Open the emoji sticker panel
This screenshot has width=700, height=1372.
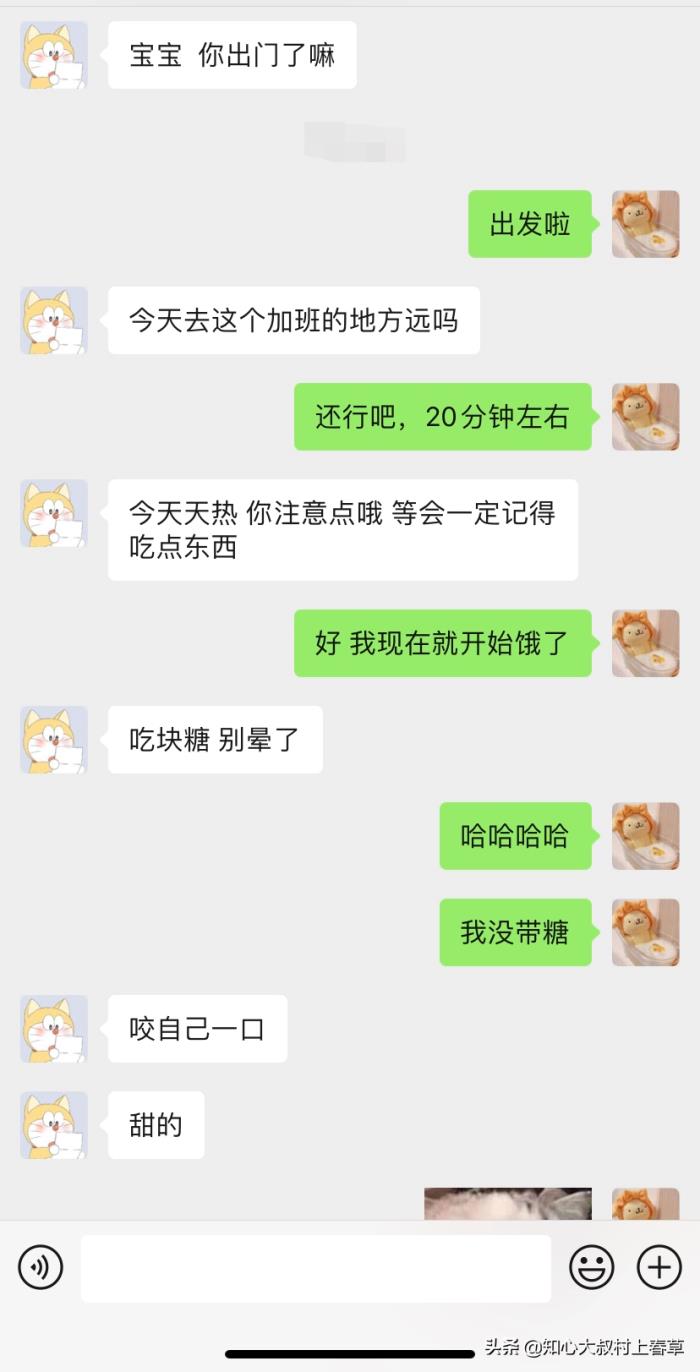point(591,1268)
